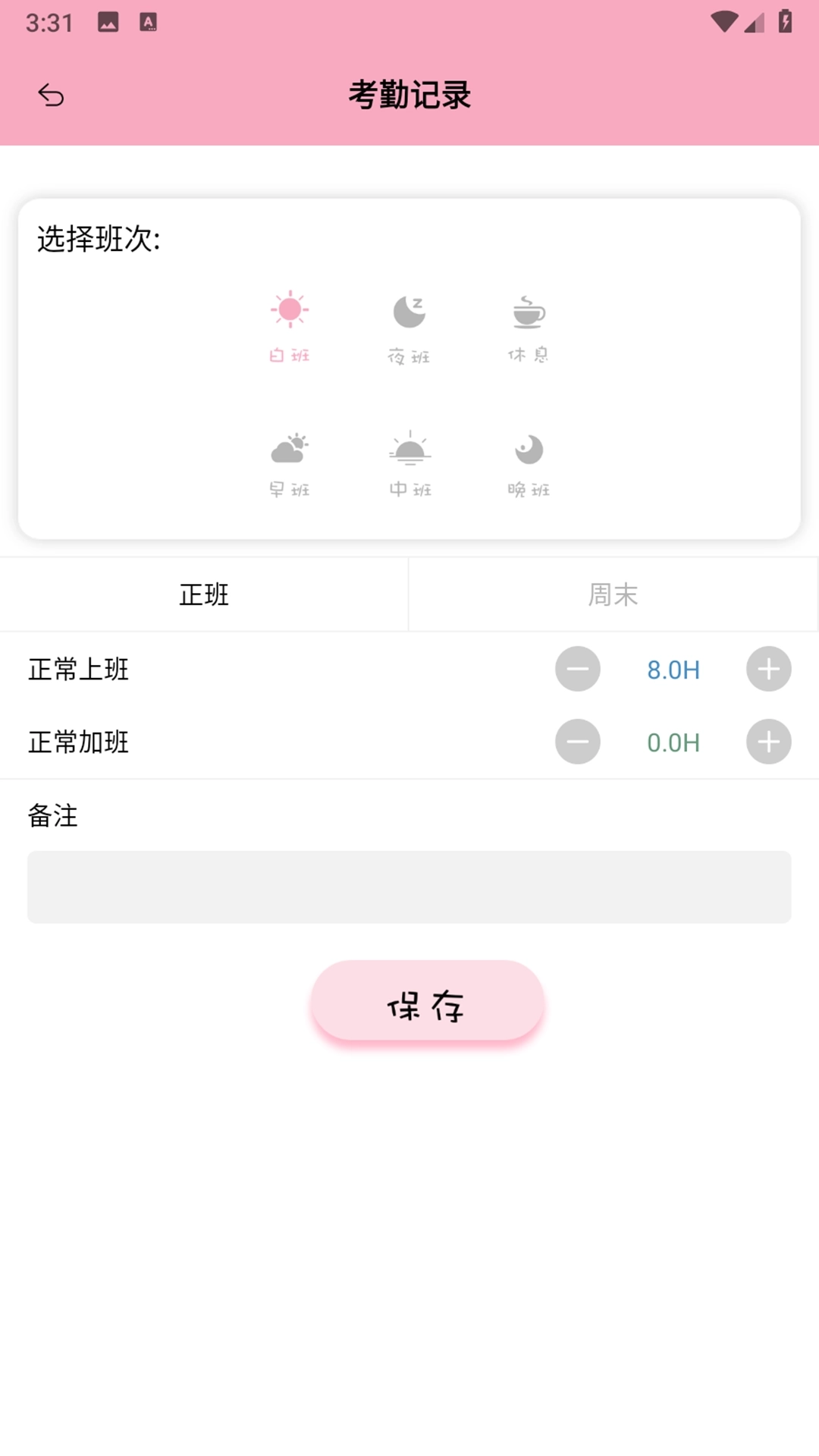Increase 正常加班 overtime hours
Image resolution: width=819 pixels, height=1456 pixels.
click(x=768, y=742)
